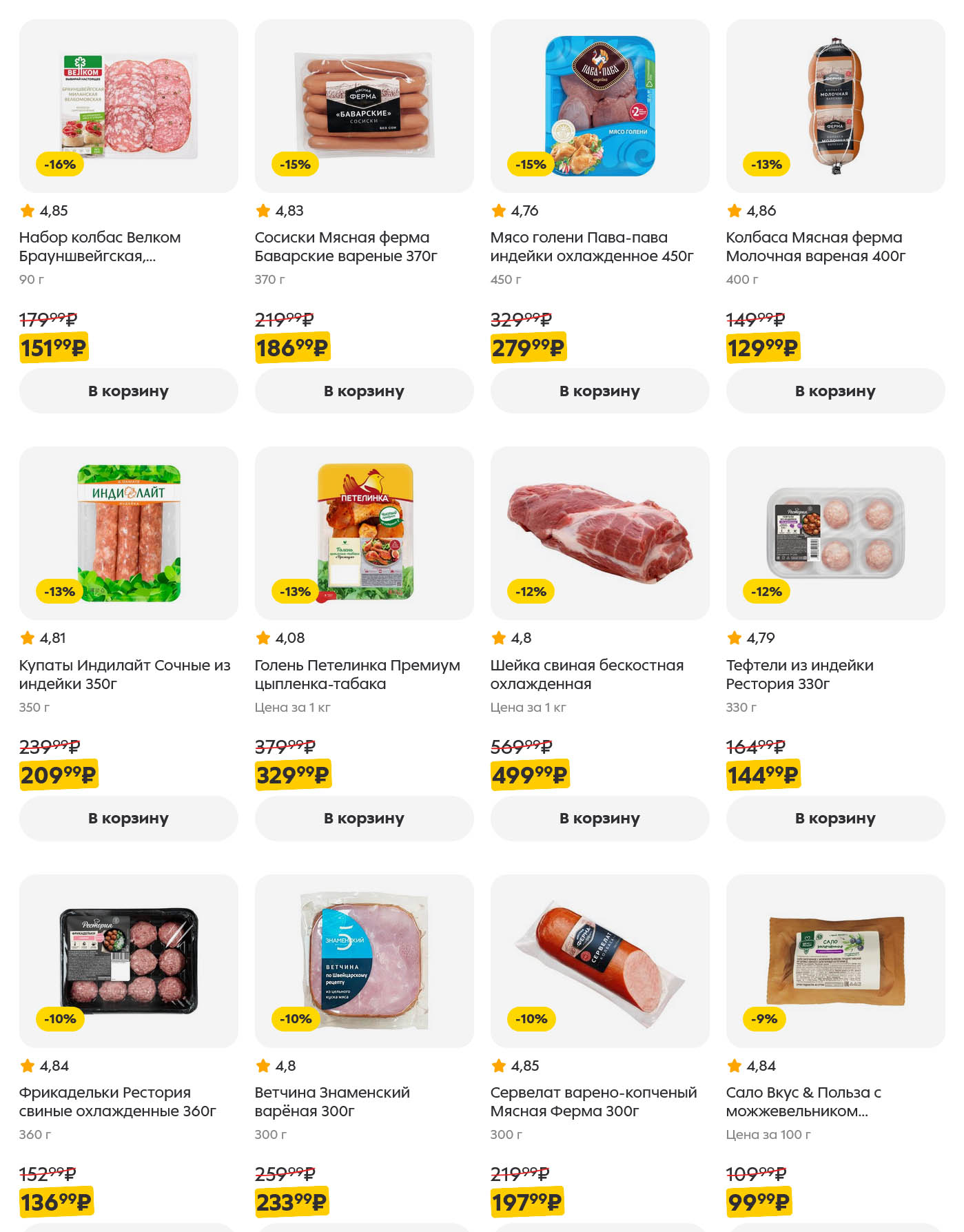Open Сервелат варено-копченый Мясная Ферма product
The height and width of the screenshot is (1232, 964).
[593, 1101]
